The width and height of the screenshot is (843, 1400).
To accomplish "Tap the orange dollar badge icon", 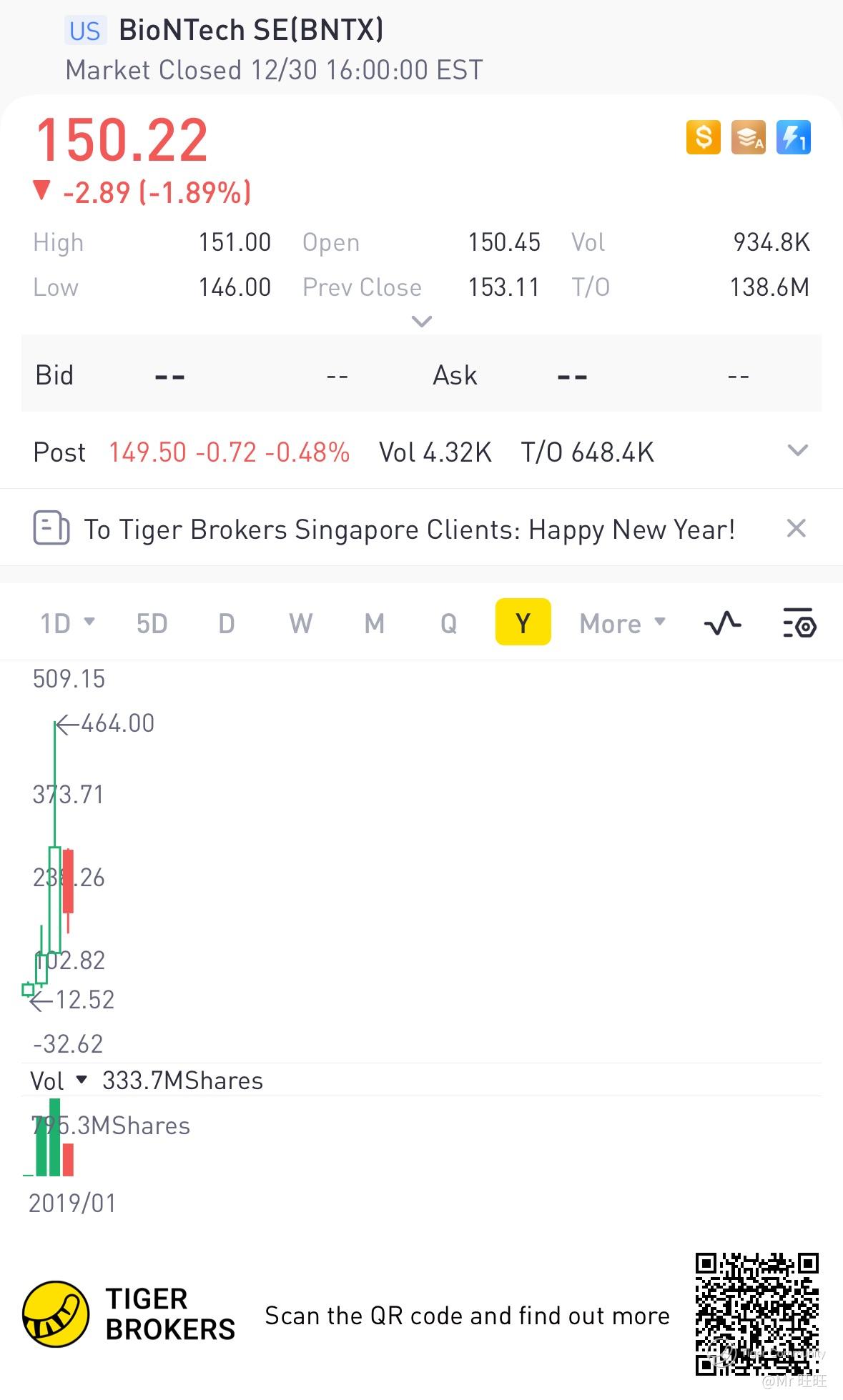I will click(x=703, y=137).
